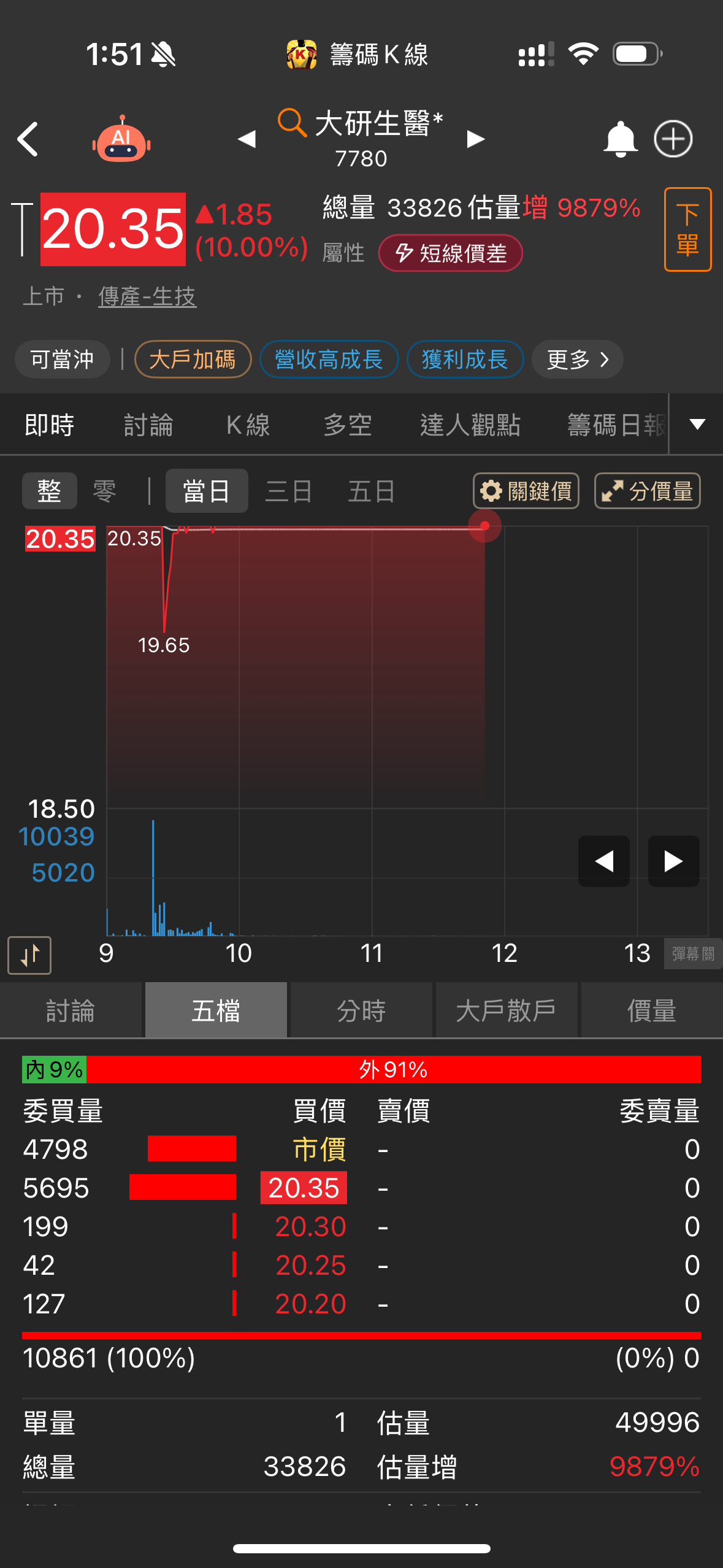Toggle 零 odd-lot quote display

[104, 490]
